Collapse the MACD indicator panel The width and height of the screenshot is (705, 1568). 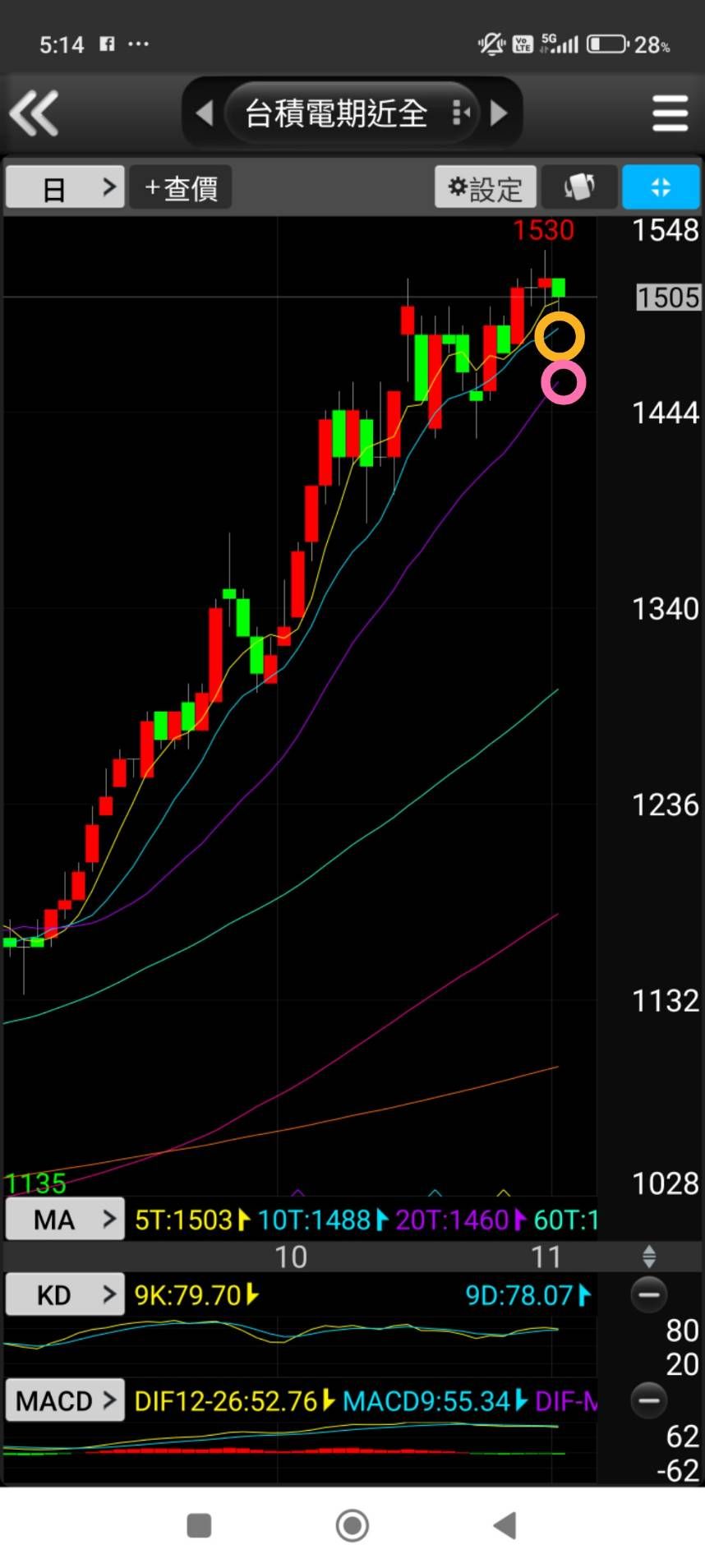coord(648,1400)
